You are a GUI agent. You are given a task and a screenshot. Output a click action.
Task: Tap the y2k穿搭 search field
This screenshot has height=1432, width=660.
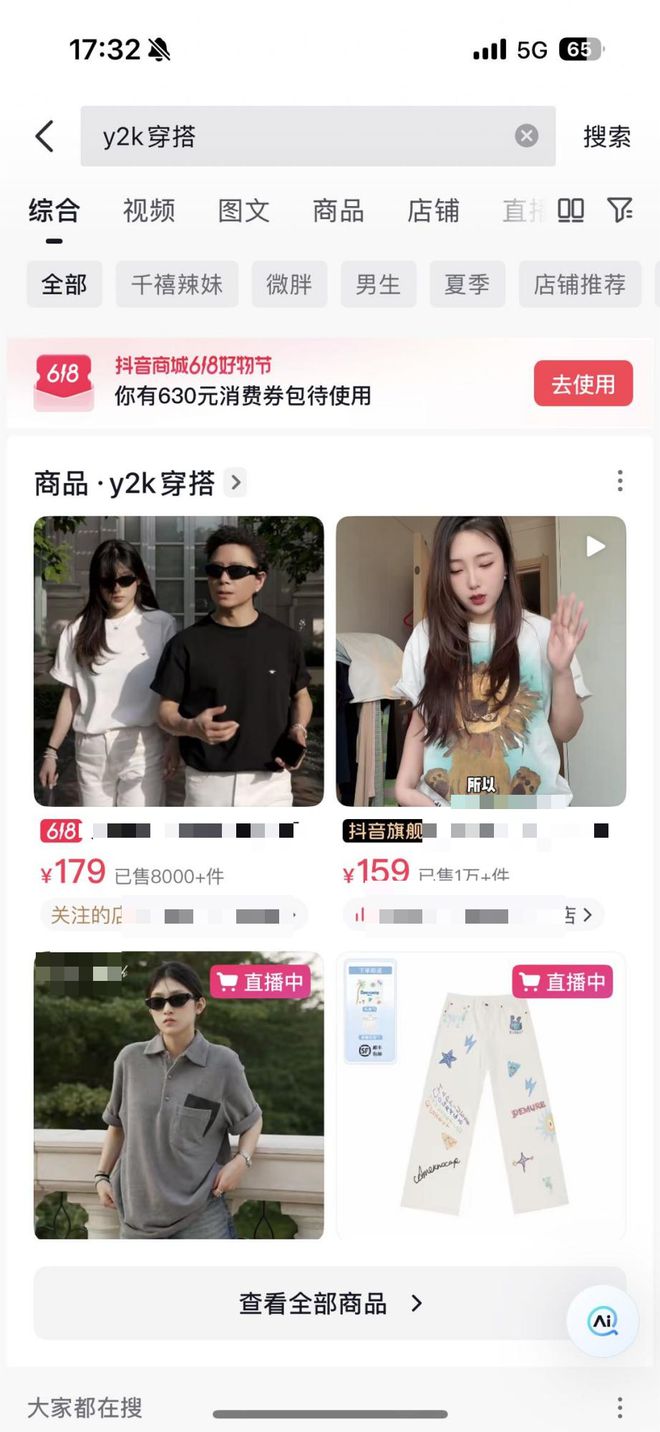coord(300,137)
